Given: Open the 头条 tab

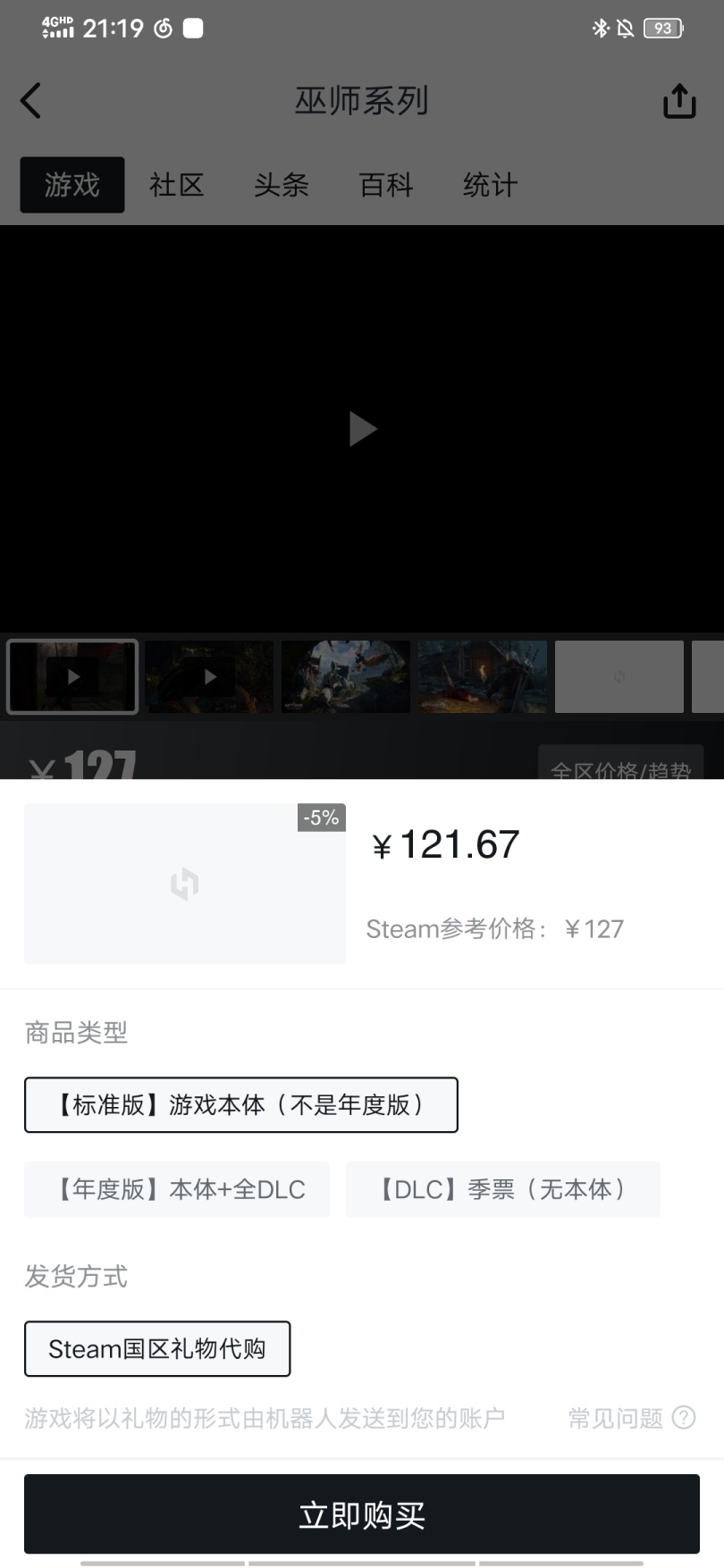Looking at the screenshot, I should [x=281, y=185].
